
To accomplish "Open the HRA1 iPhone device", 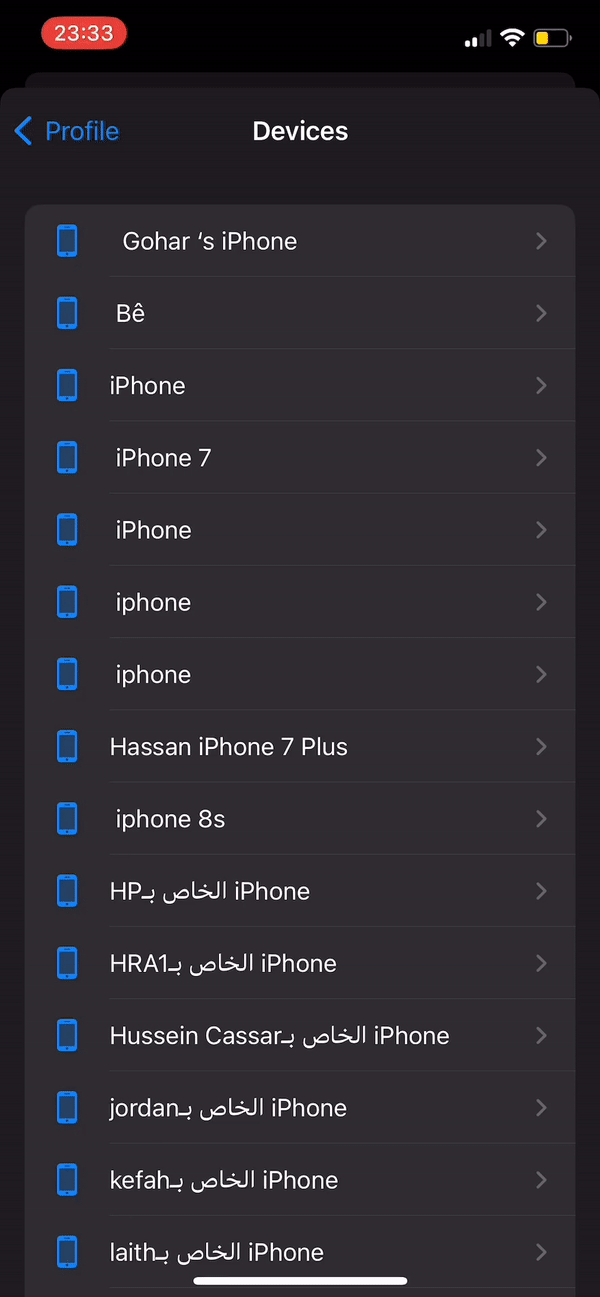I will click(x=300, y=963).
